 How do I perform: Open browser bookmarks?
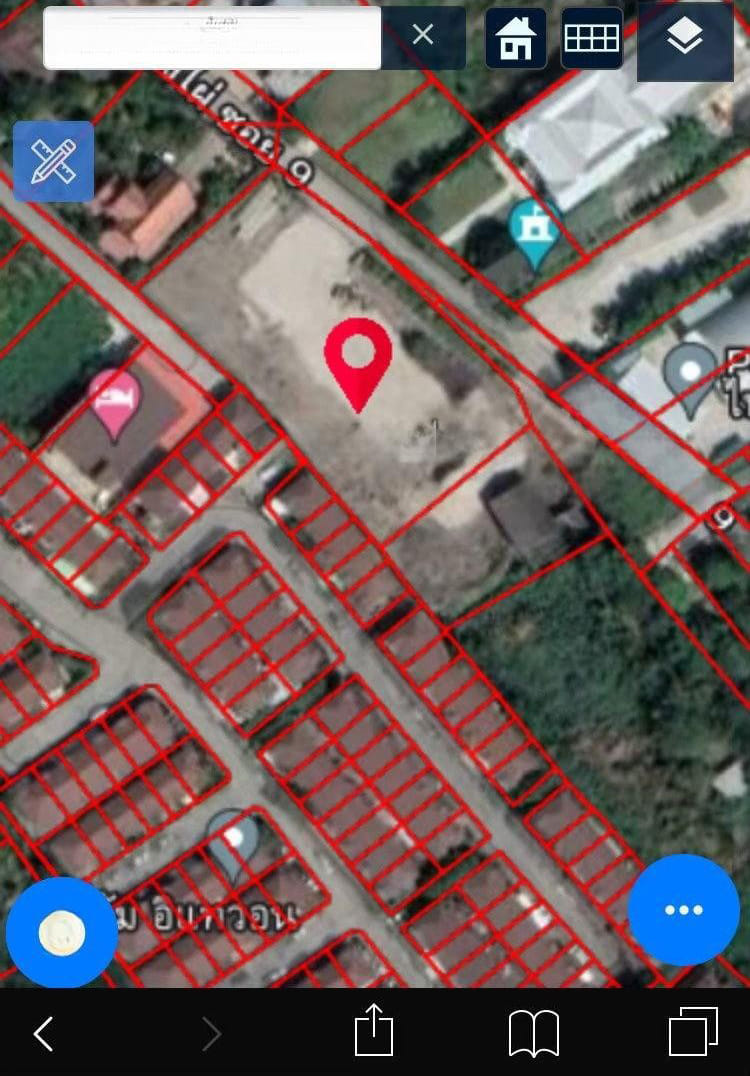534,1032
